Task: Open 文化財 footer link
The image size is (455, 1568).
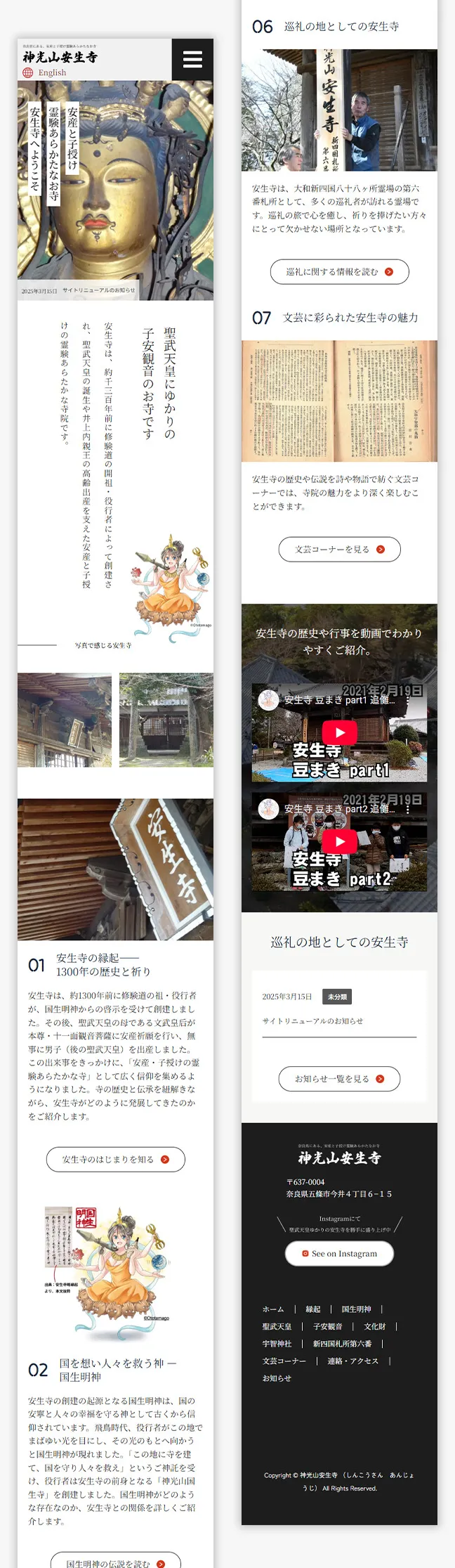Action: (375, 1326)
